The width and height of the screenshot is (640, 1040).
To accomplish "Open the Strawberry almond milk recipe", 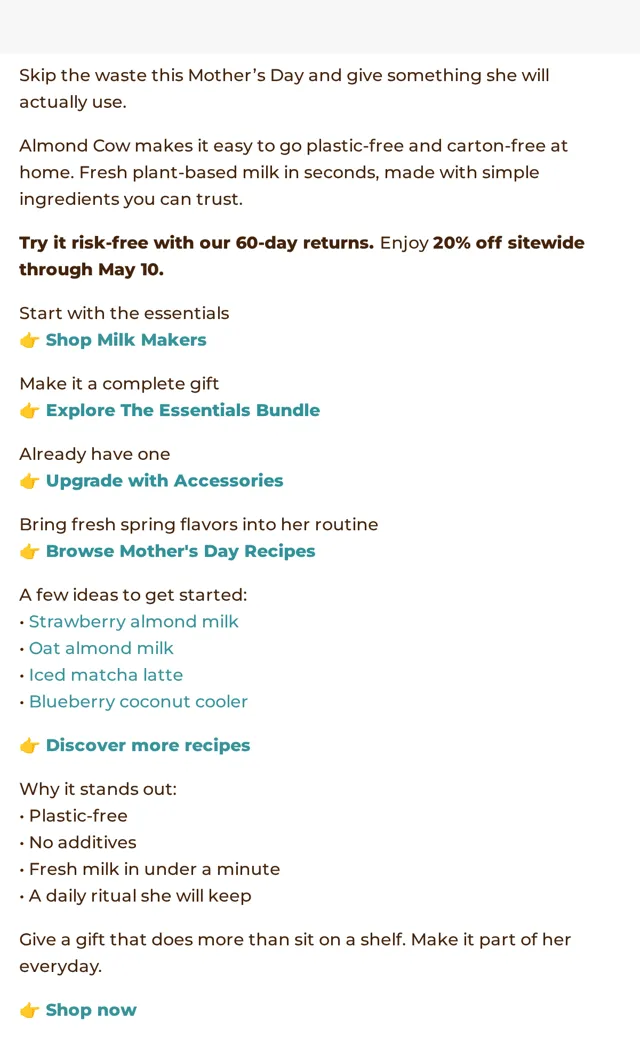I will (133, 621).
